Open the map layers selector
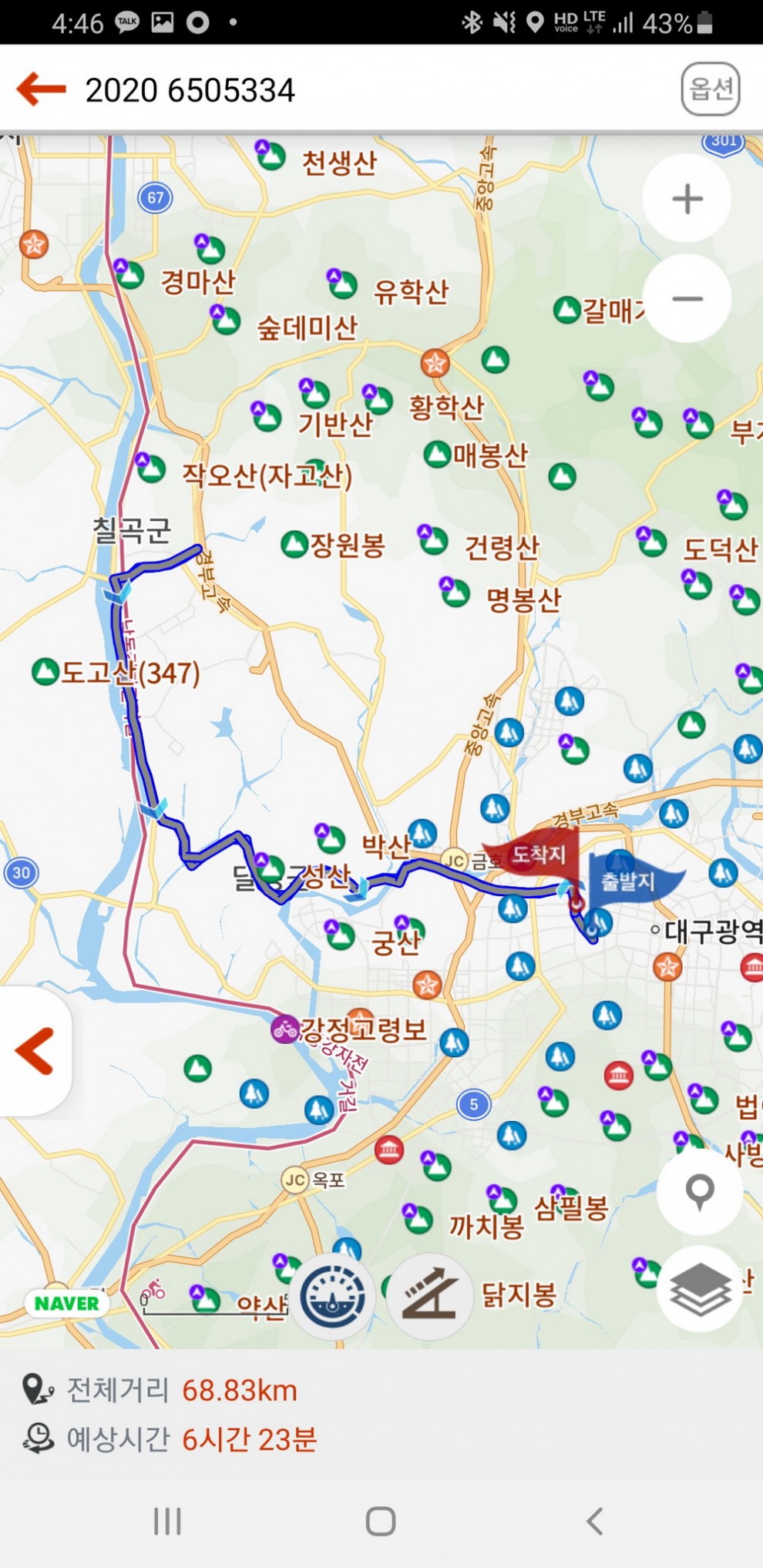763x1568 pixels. [699, 1290]
